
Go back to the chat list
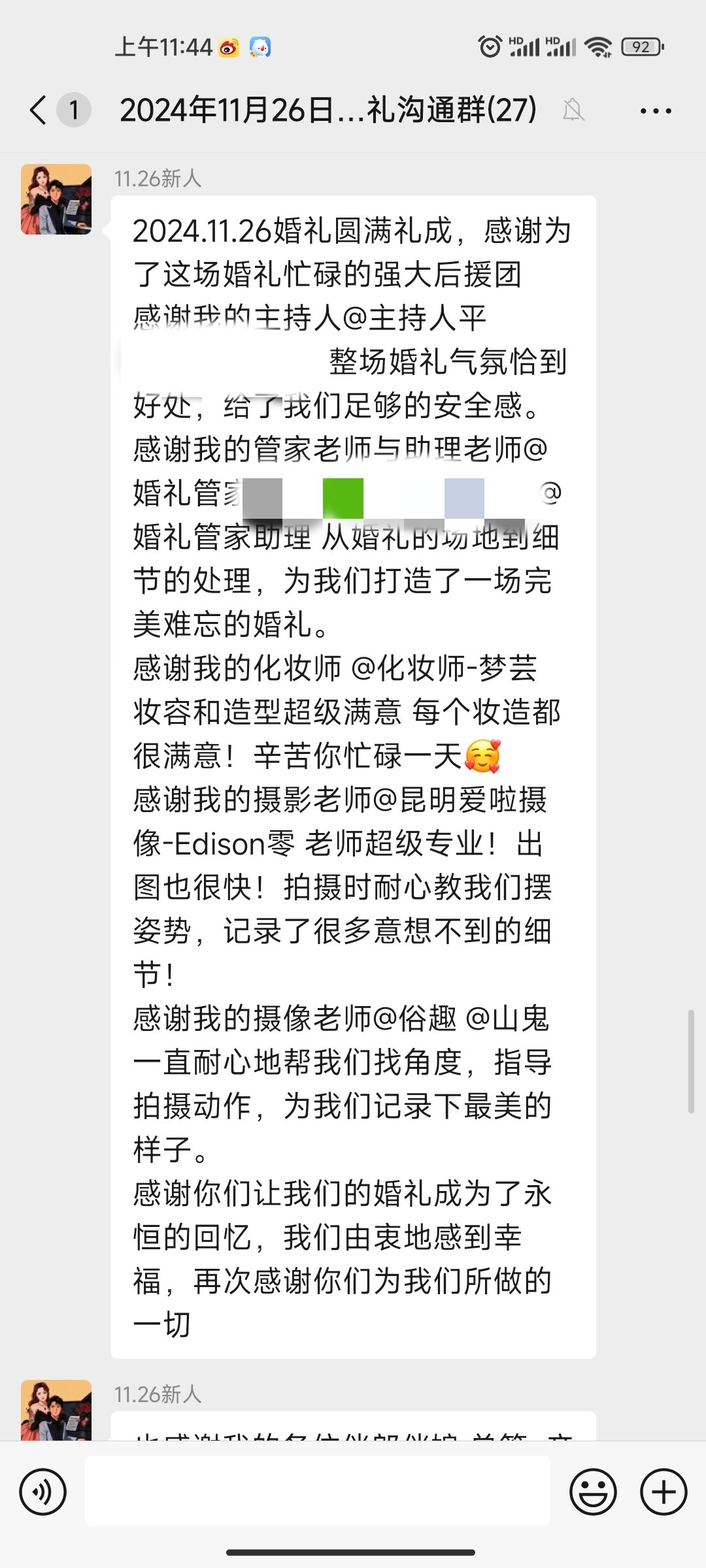[x=39, y=110]
